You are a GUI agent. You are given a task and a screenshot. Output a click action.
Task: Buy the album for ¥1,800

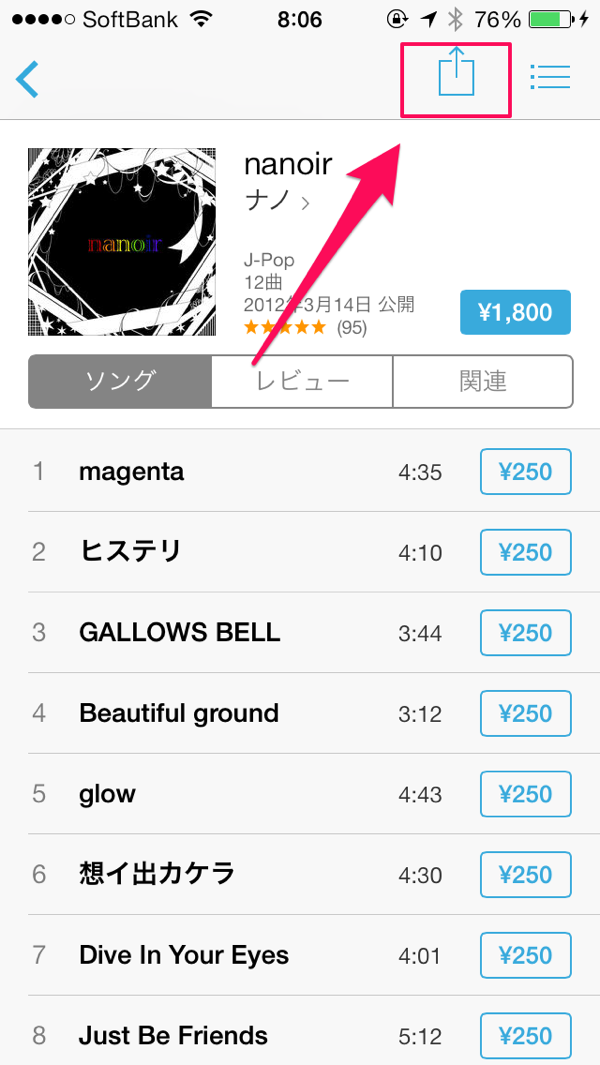515,312
